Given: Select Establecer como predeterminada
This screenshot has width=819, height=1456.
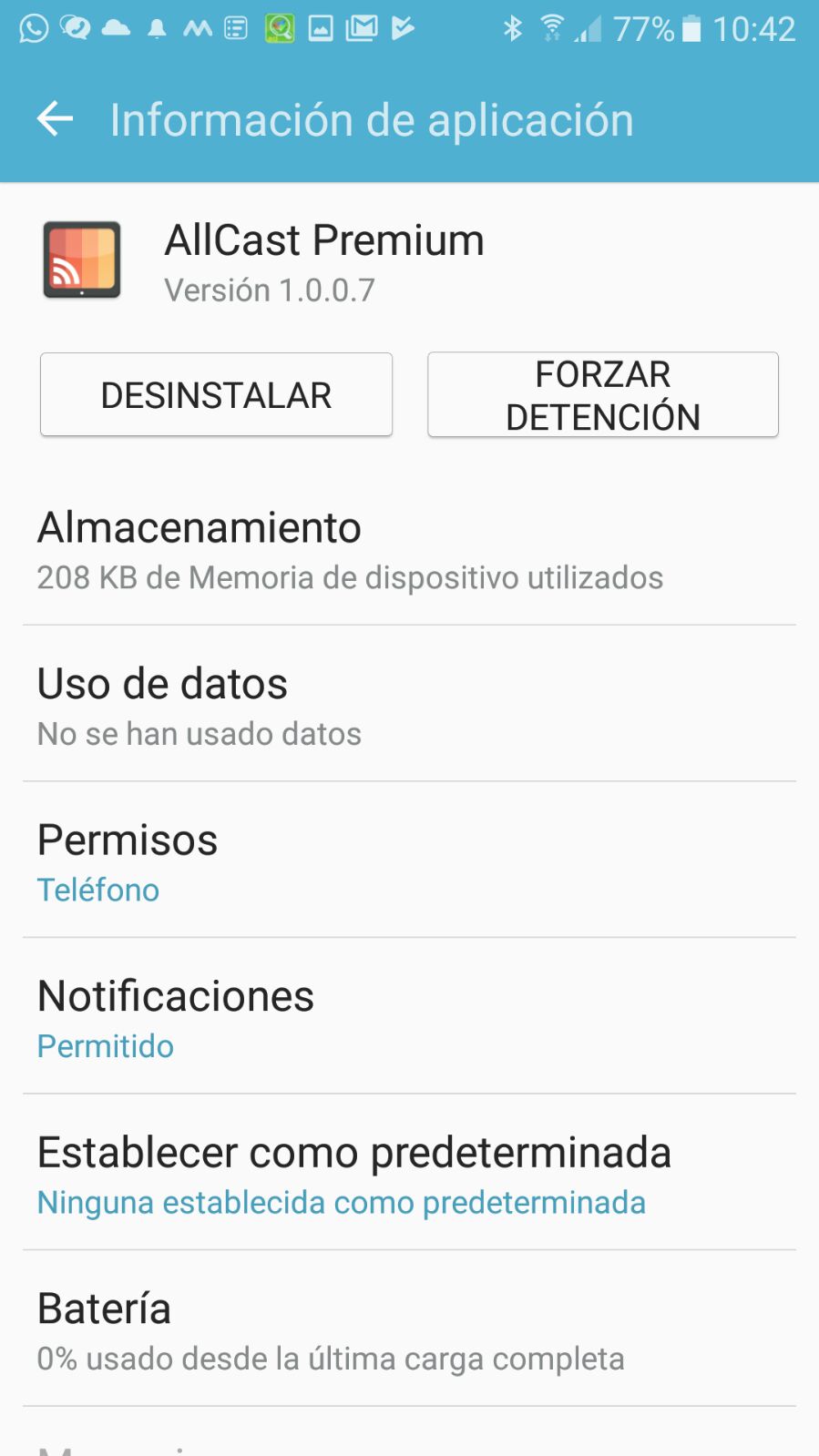Looking at the screenshot, I should pos(409,1175).
